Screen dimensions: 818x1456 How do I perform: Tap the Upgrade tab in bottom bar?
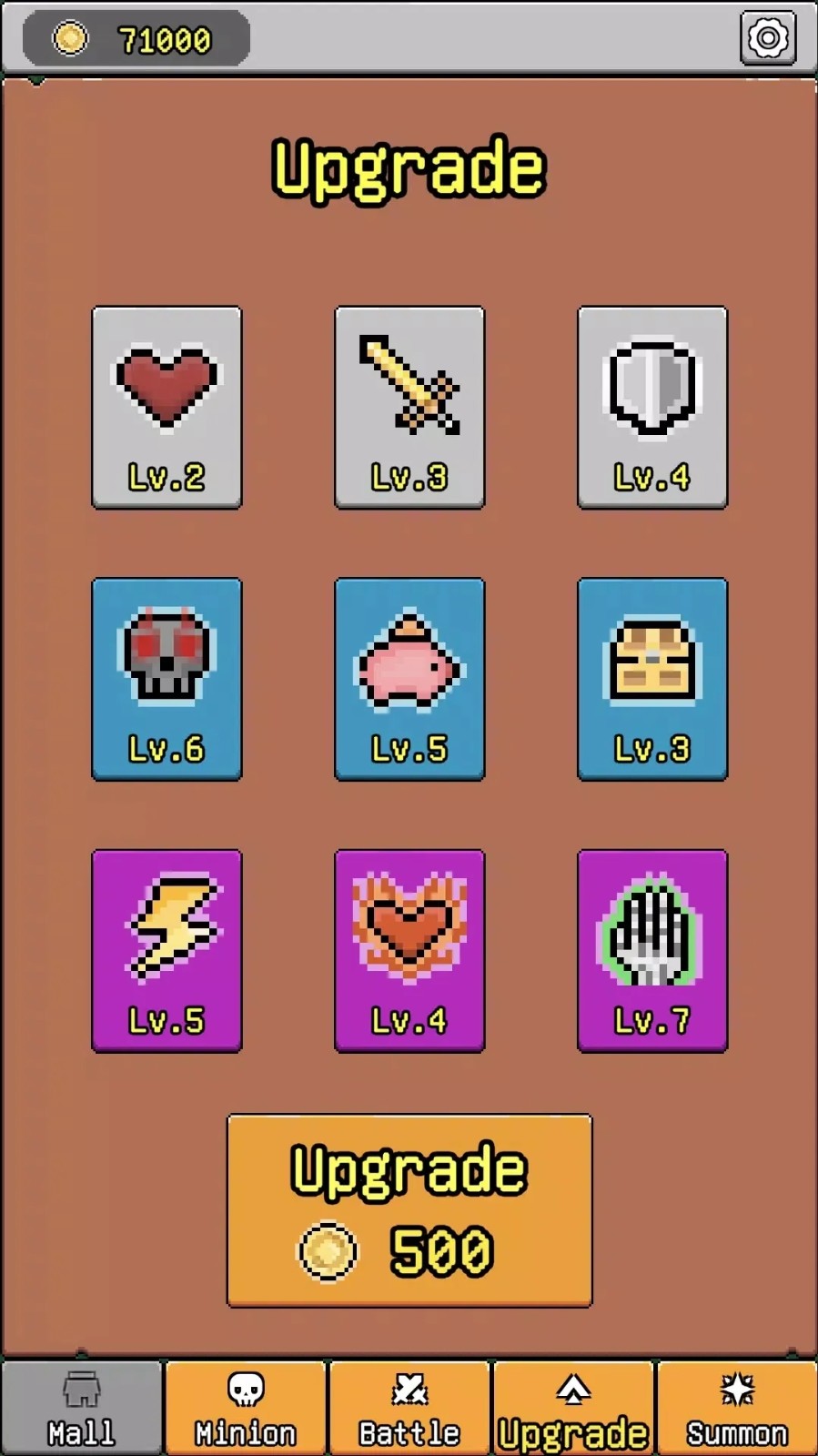coord(573,1409)
